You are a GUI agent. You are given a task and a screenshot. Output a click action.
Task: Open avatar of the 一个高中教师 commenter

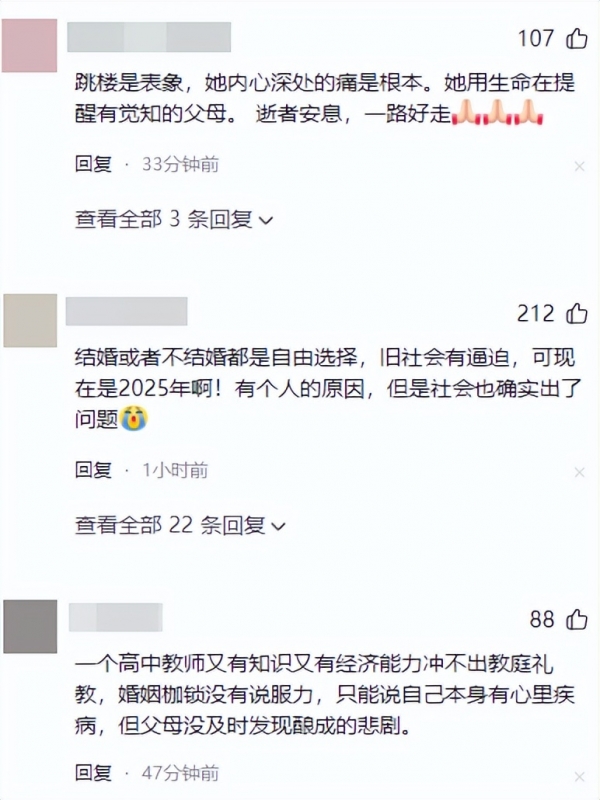(30, 626)
